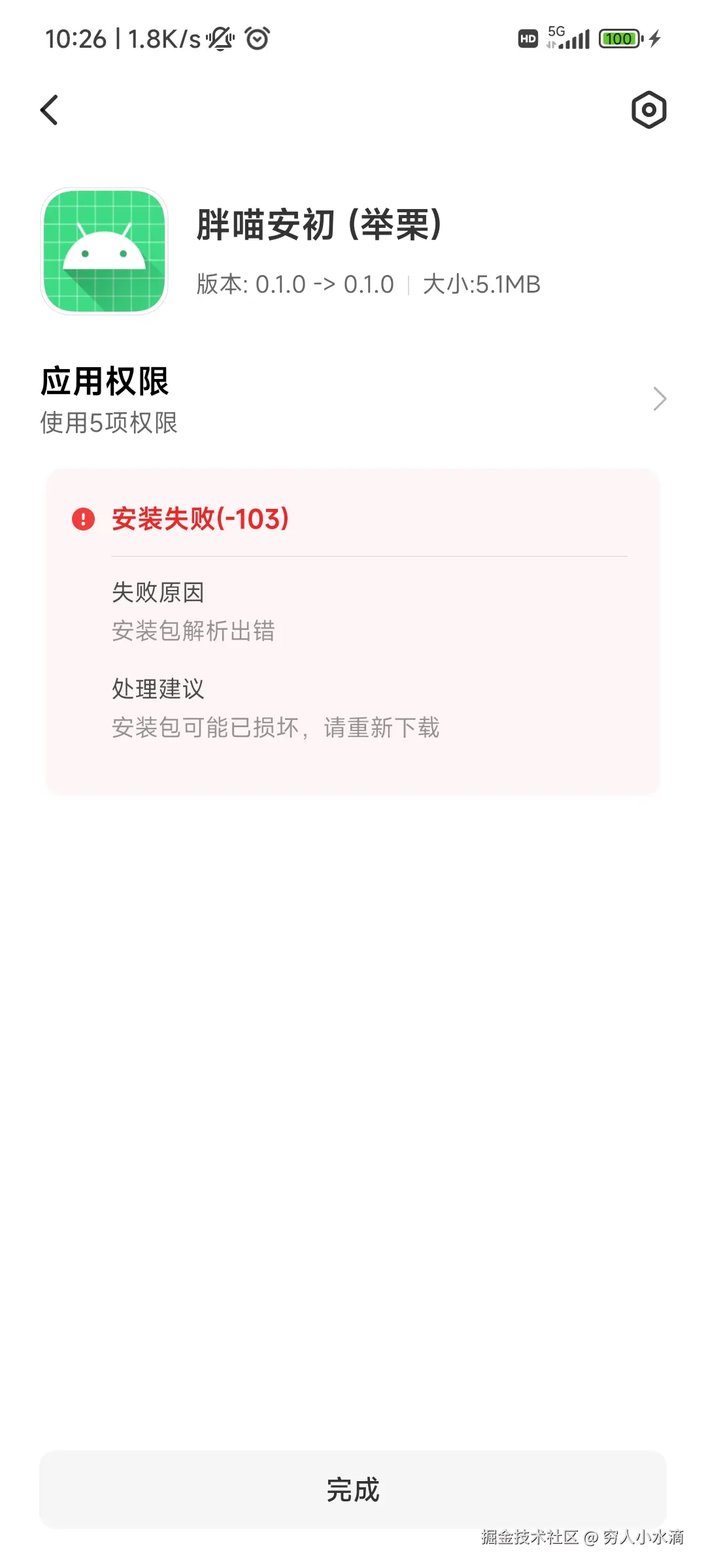The image size is (706, 1568).
Task: Go back using the top-left arrow
Action: point(50,110)
